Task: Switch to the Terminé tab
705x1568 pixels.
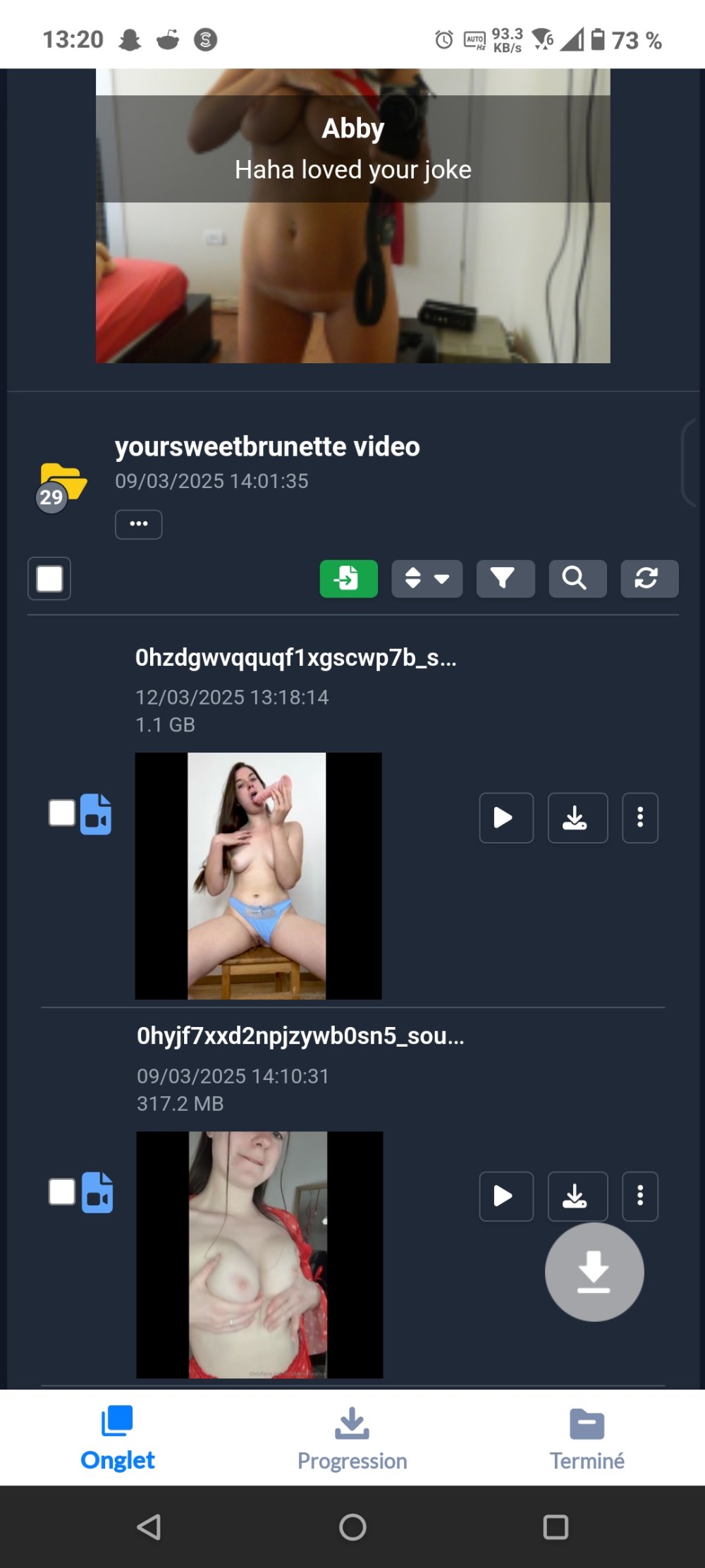Action: [x=587, y=1439]
